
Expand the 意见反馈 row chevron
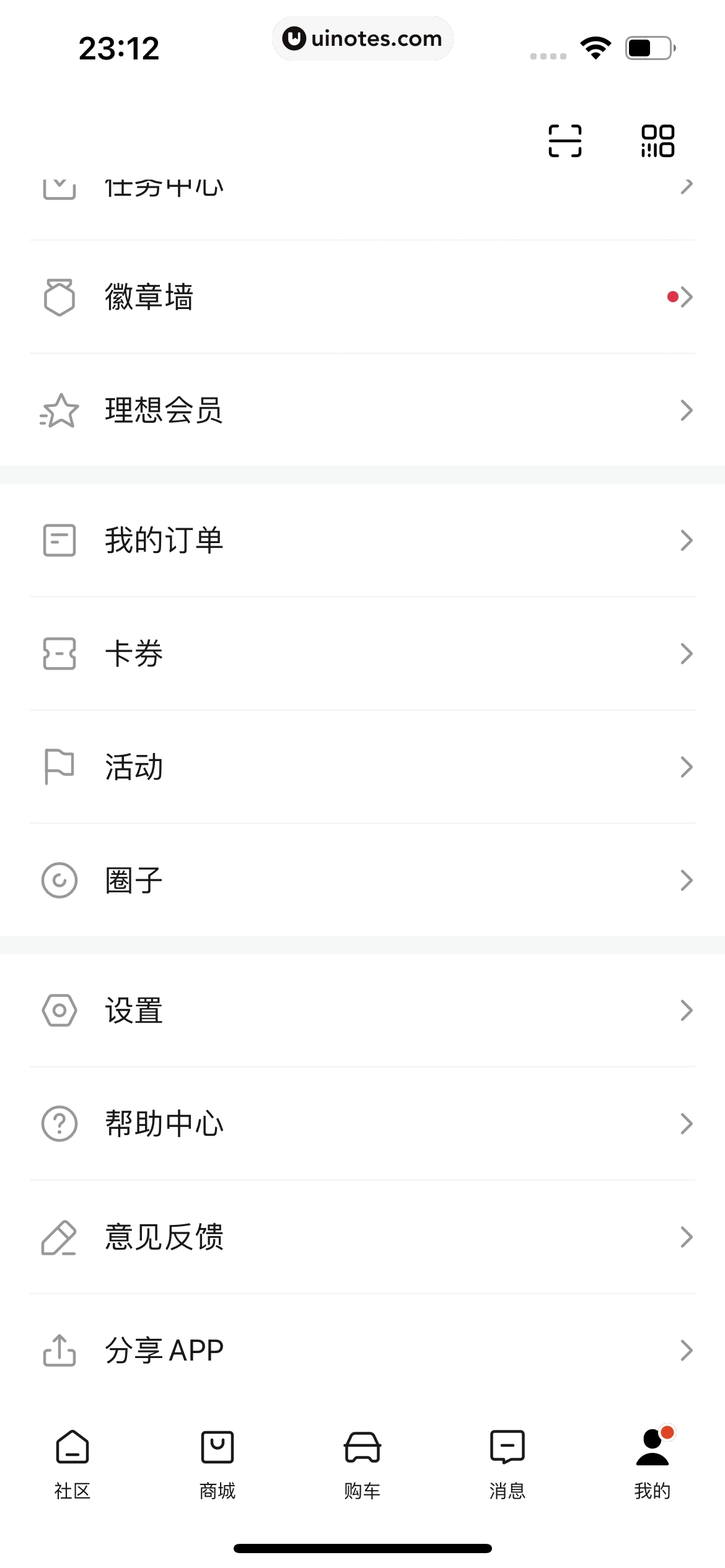click(685, 1237)
